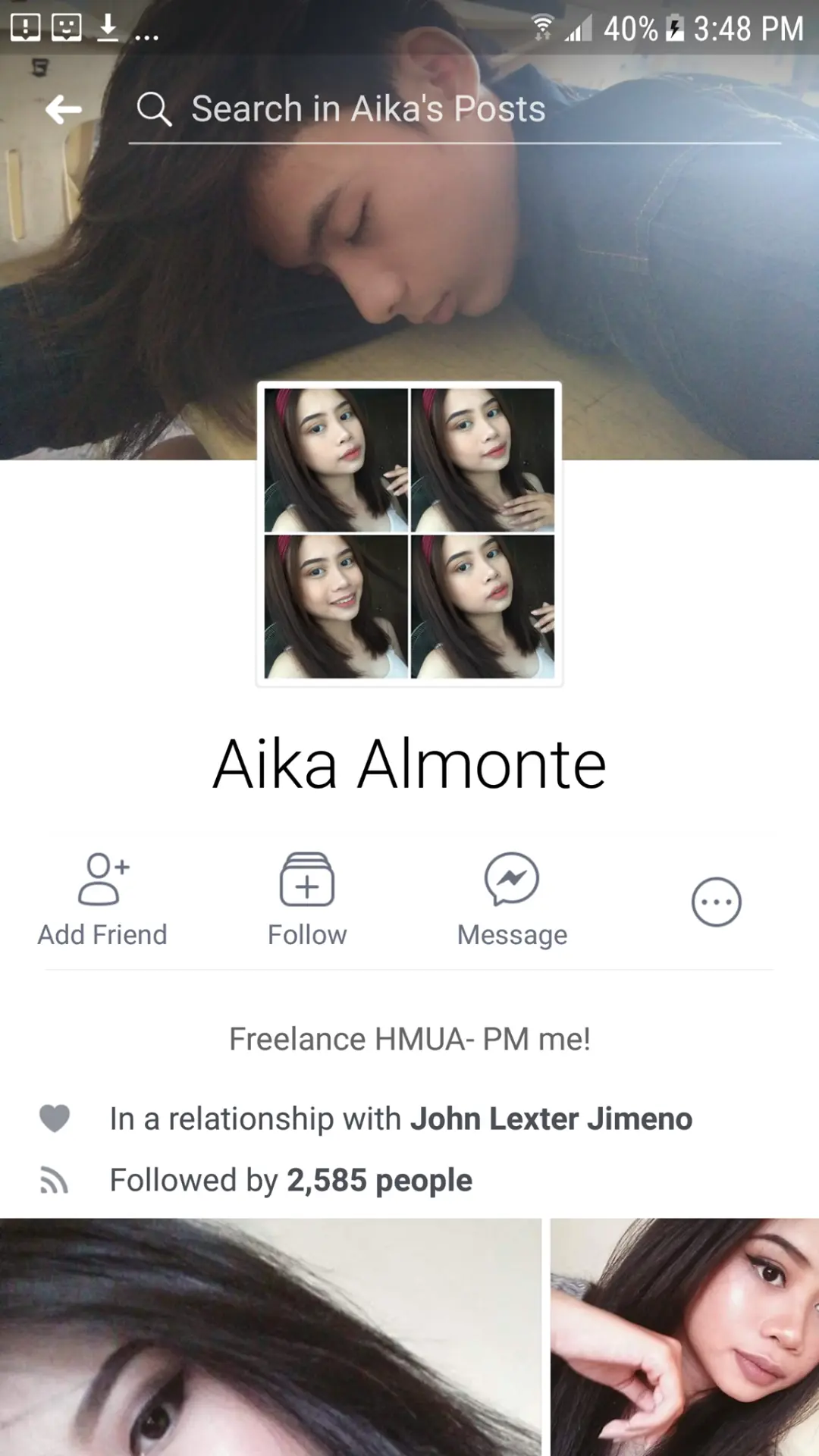Viewport: 819px width, 1456px height.
Task: Open the four-photo profile picture
Action: tap(409, 534)
